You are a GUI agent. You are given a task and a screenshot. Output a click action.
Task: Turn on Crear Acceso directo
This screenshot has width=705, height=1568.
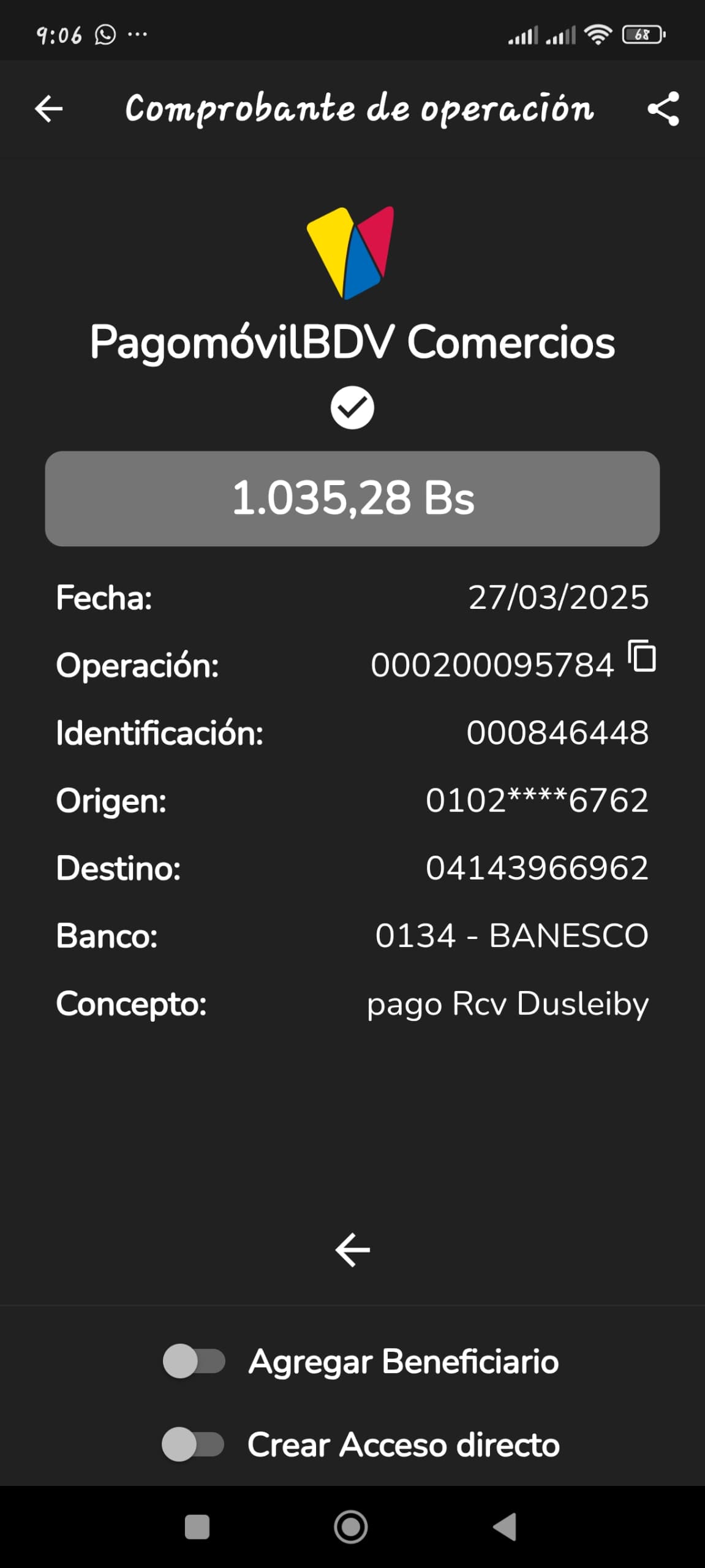192,1444
